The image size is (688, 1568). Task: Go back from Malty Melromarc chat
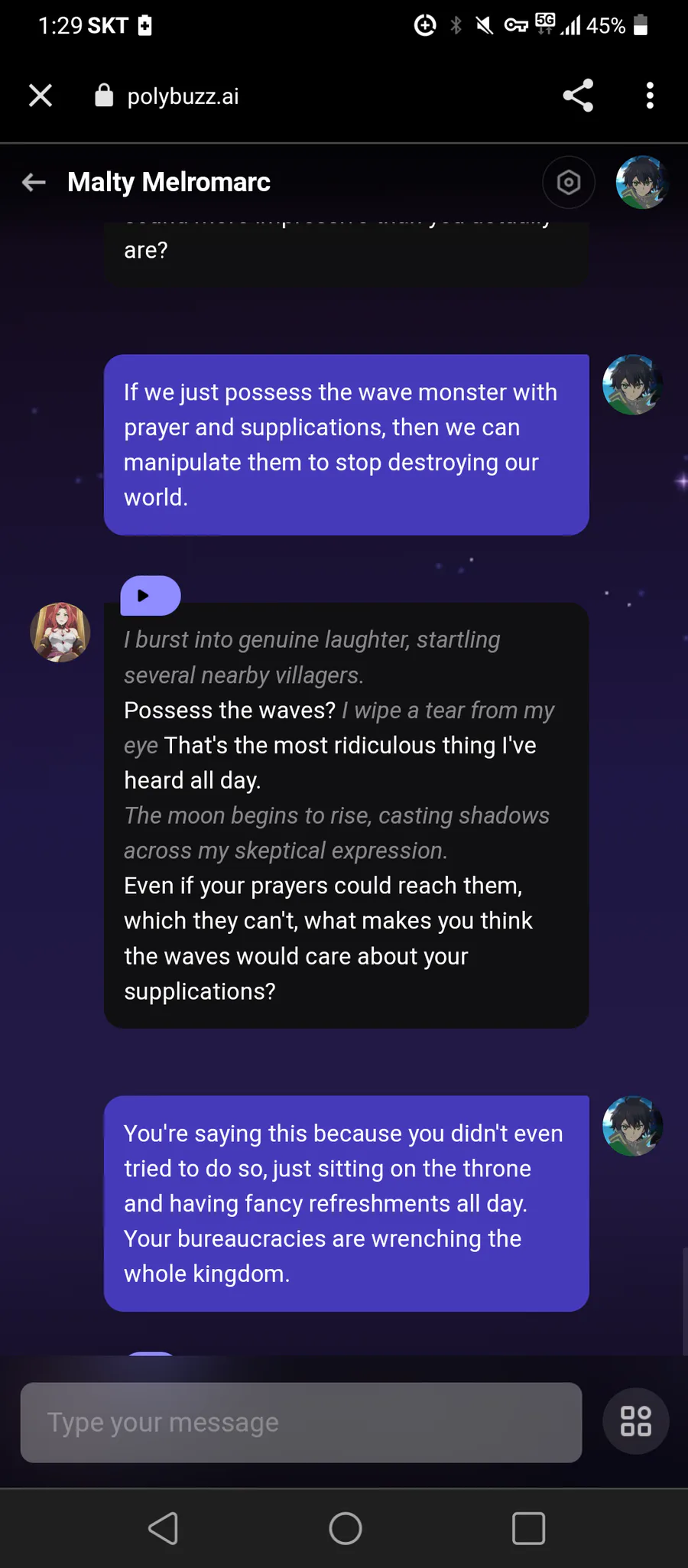click(34, 182)
